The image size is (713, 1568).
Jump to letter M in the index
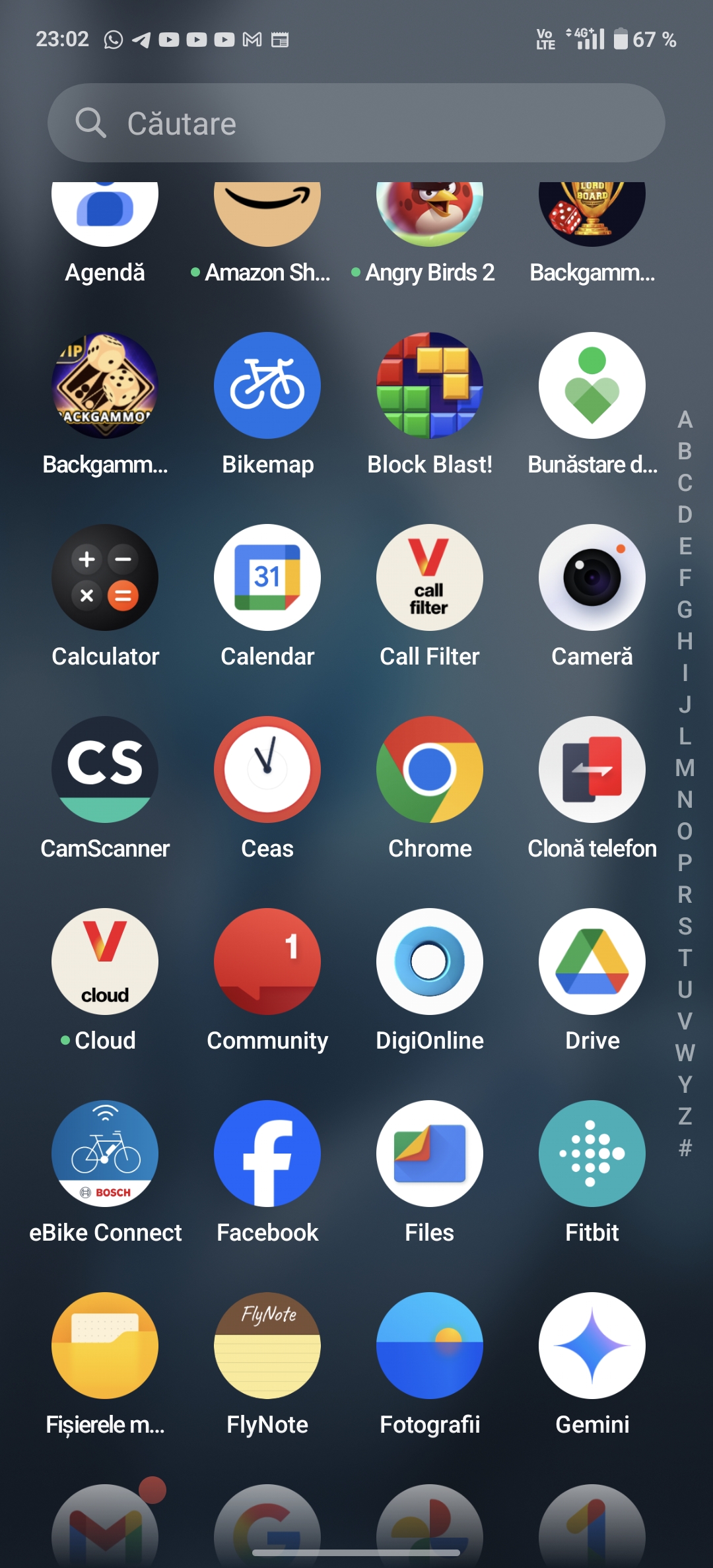point(685,768)
